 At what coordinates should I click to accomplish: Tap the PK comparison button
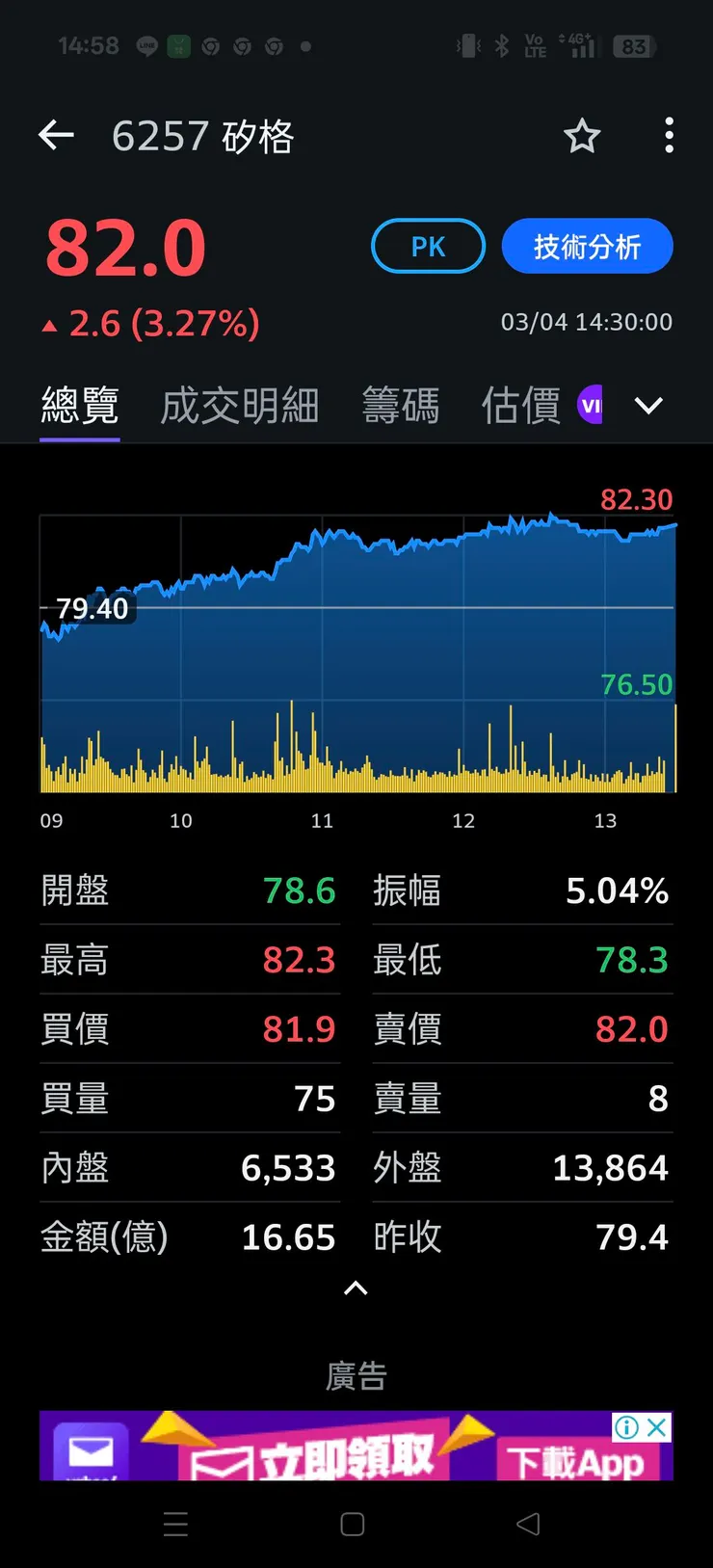click(x=428, y=246)
